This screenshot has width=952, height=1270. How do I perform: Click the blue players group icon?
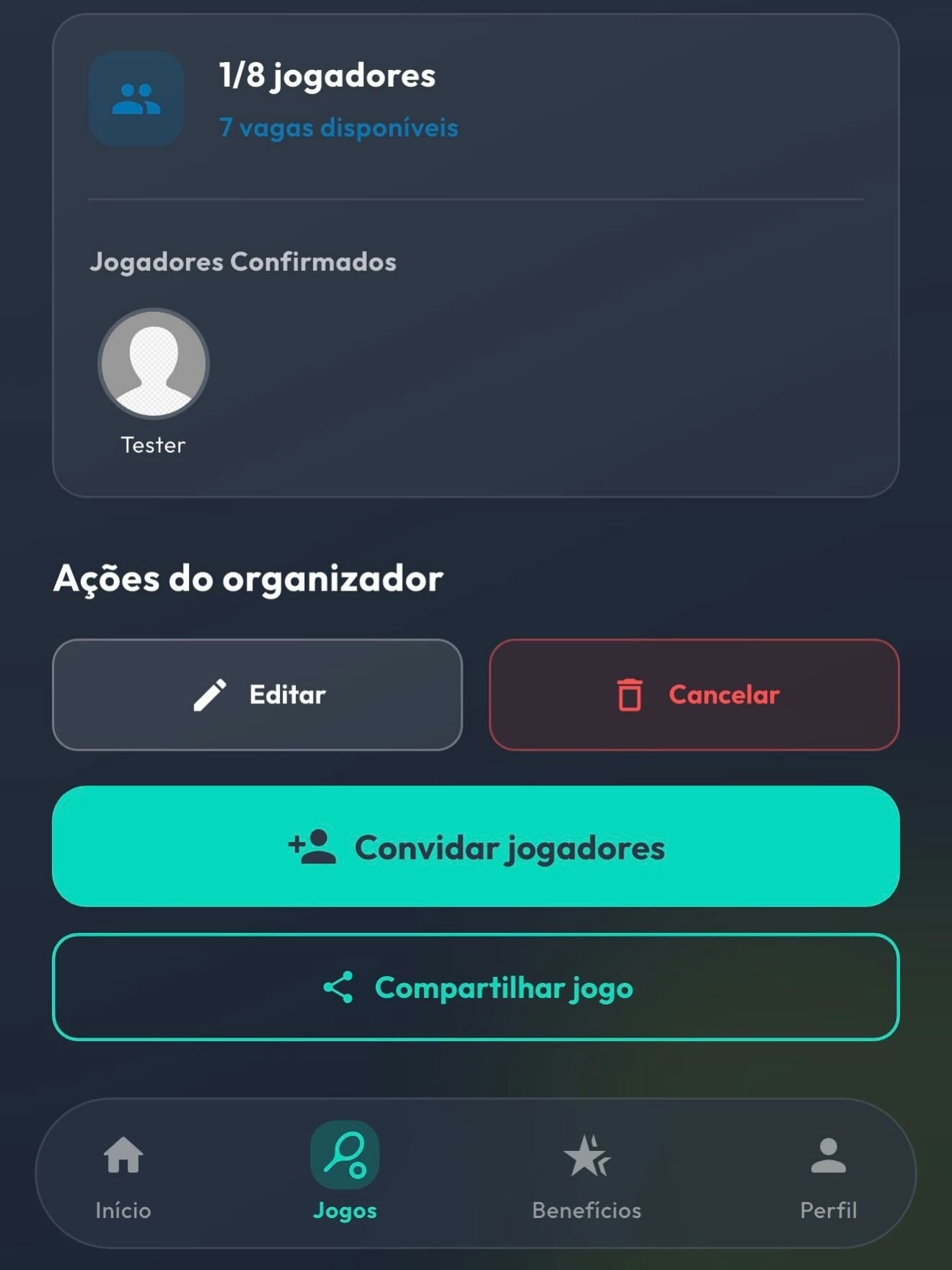pyautogui.click(x=135, y=99)
